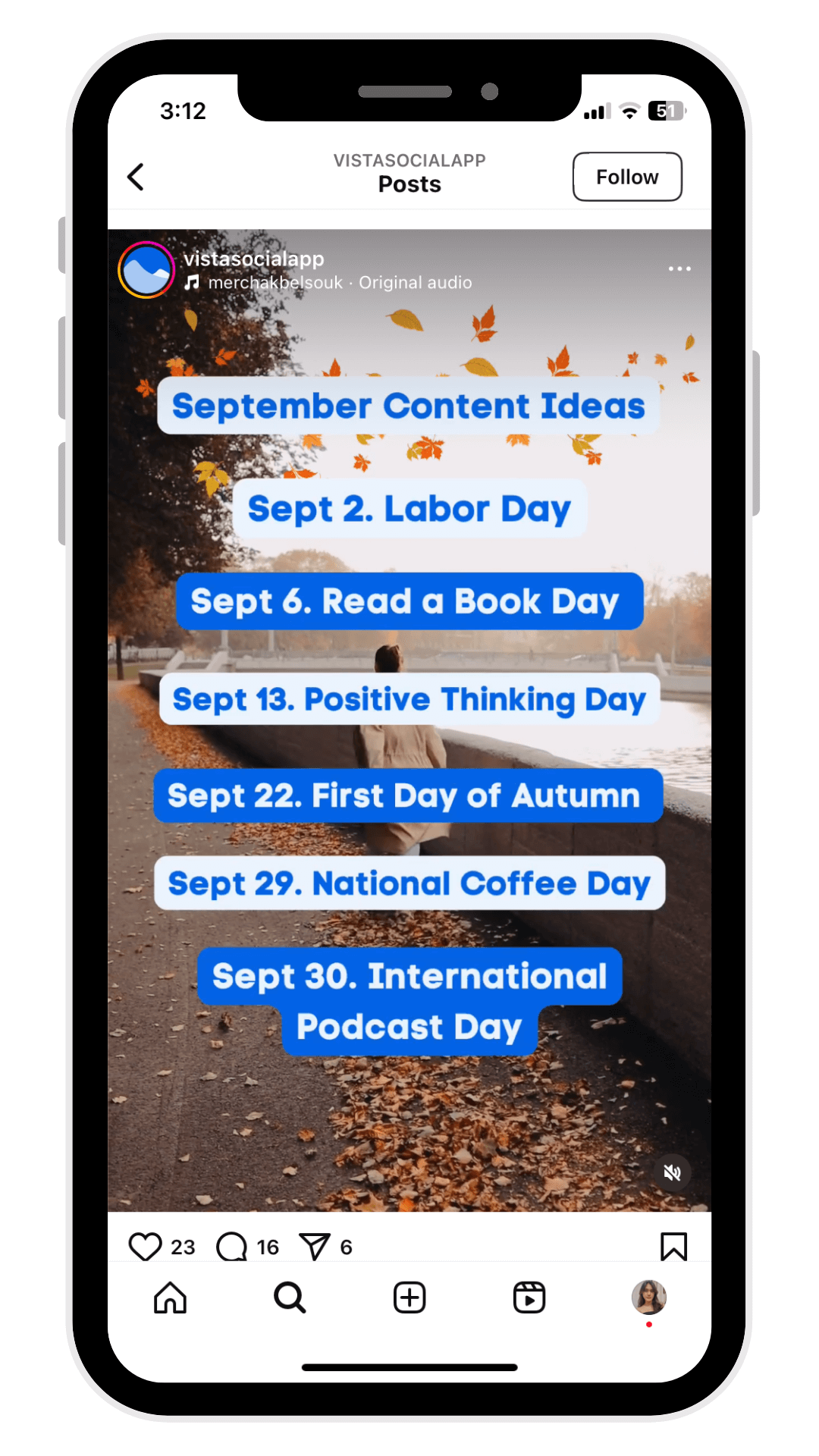
Task: Tap the Wi-Fi icon in the status bar
Action: [x=629, y=110]
